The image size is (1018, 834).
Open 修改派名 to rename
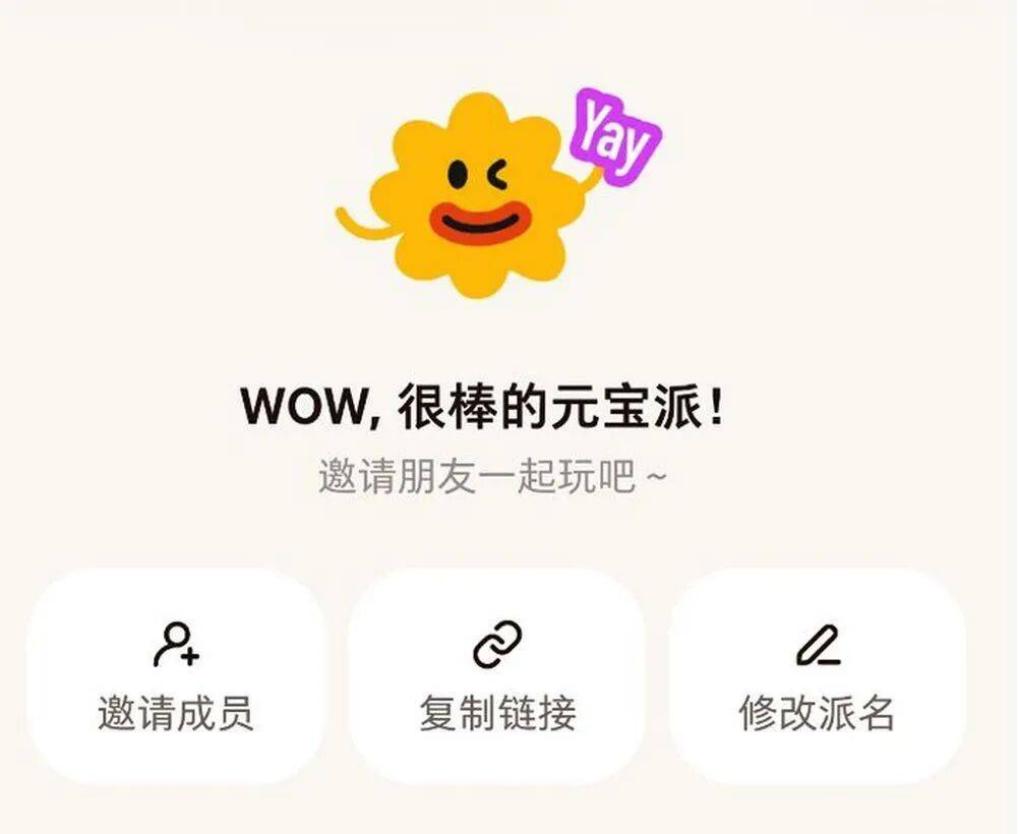817,677
